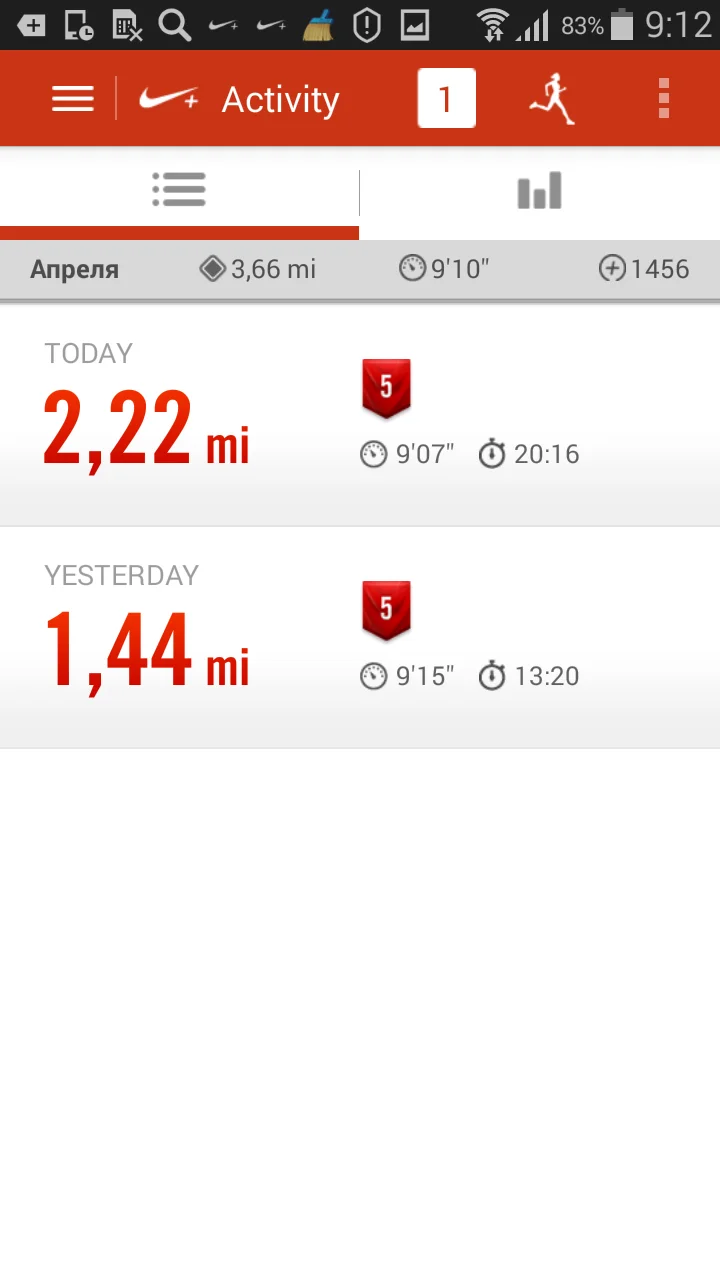Open the notifications badge showing 1
The height and width of the screenshot is (1280, 720).
(x=446, y=99)
